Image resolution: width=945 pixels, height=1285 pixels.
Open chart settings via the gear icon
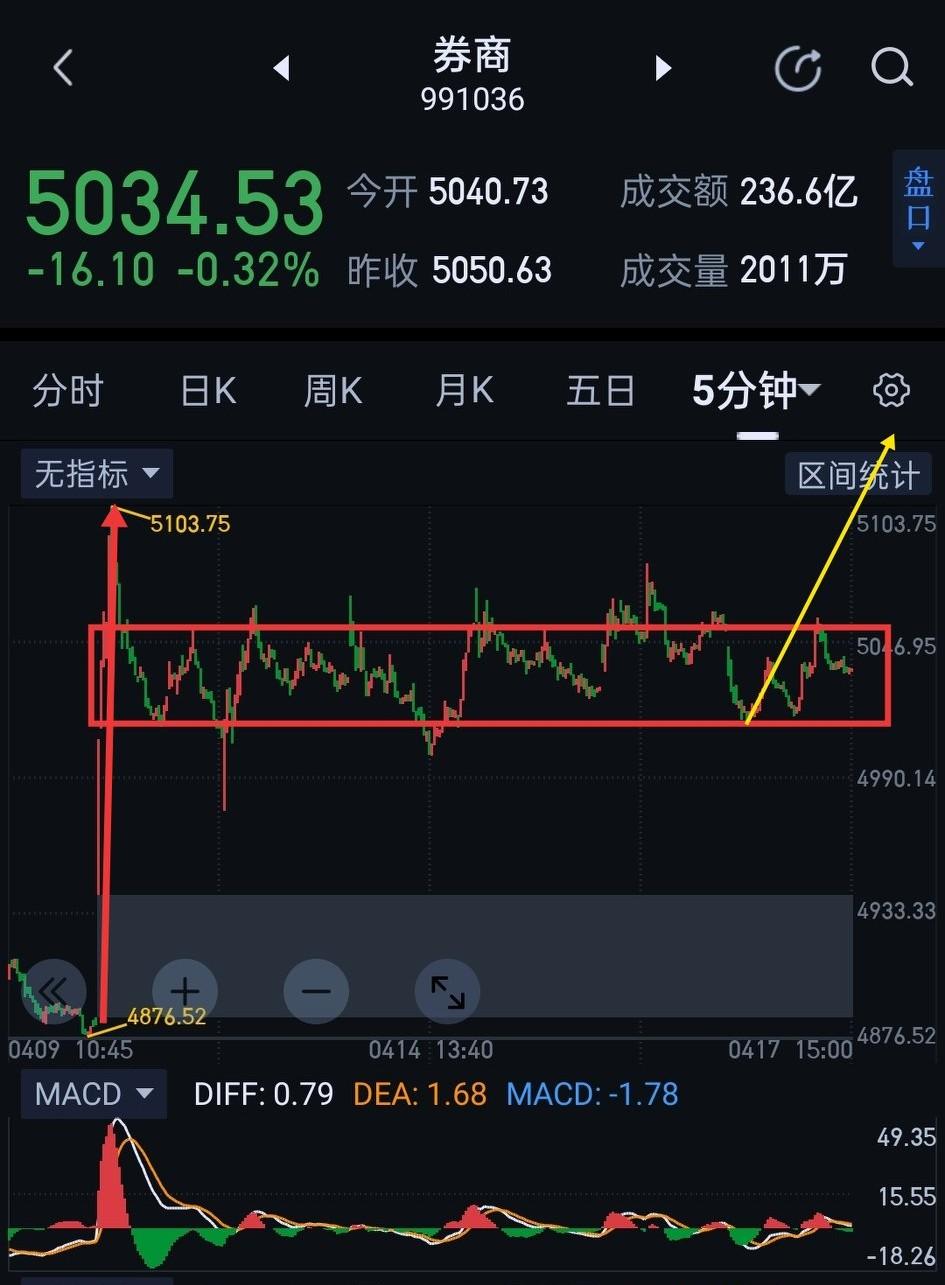click(x=890, y=390)
